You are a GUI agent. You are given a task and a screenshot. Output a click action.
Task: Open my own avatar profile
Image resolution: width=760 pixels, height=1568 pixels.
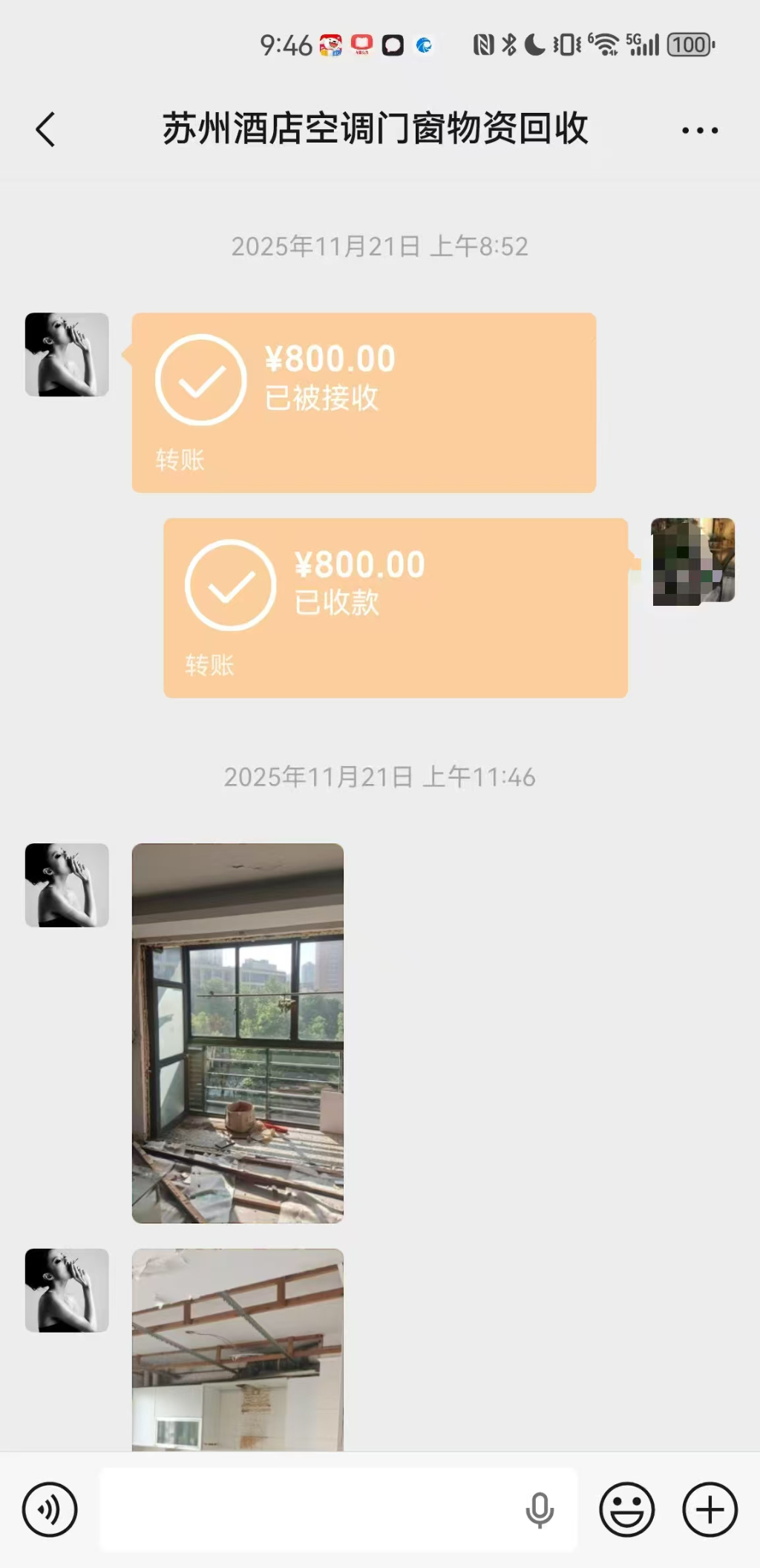point(693,561)
